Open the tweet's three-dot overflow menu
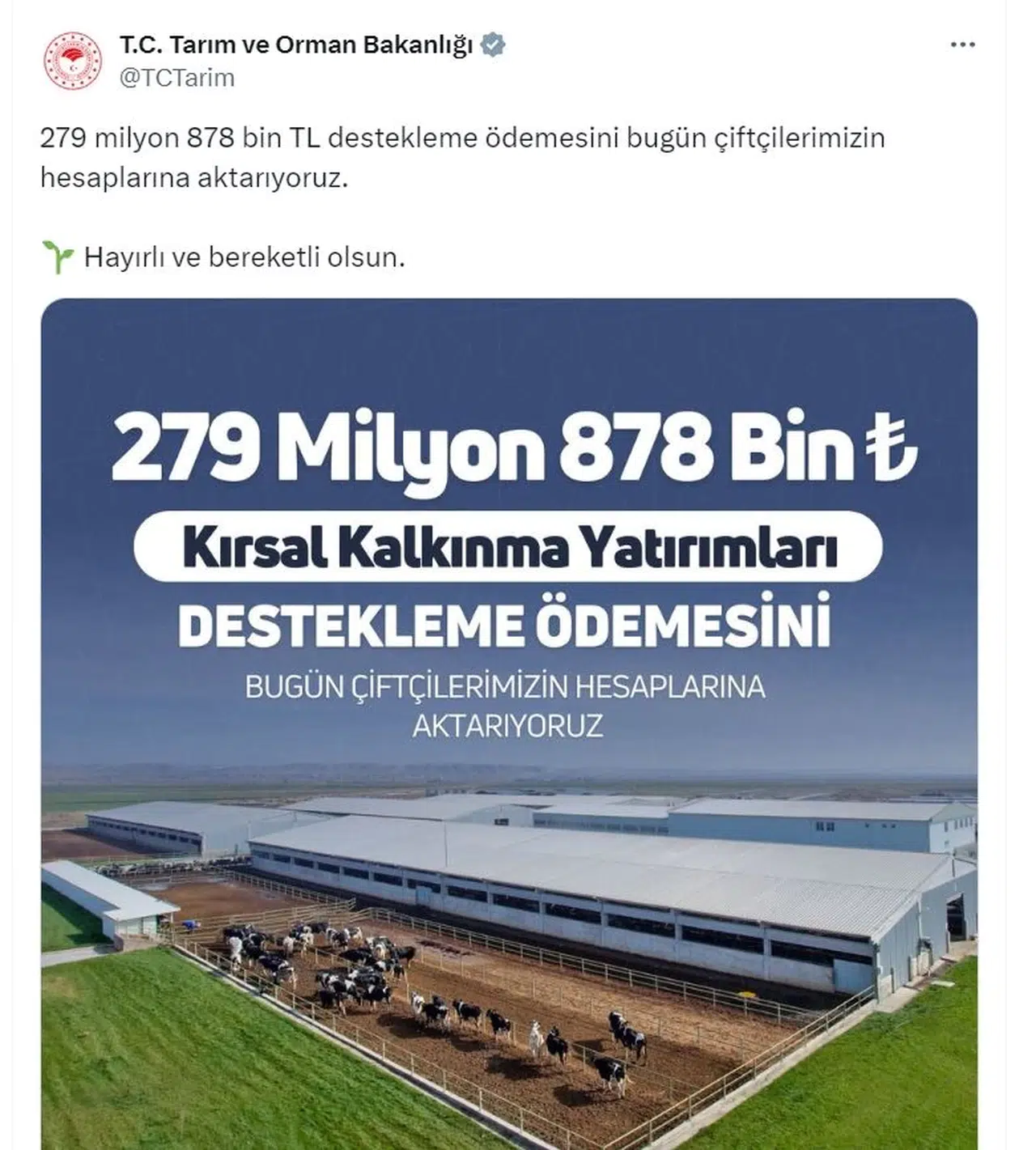Viewport: 1036px width, 1150px height. (x=962, y=45)
